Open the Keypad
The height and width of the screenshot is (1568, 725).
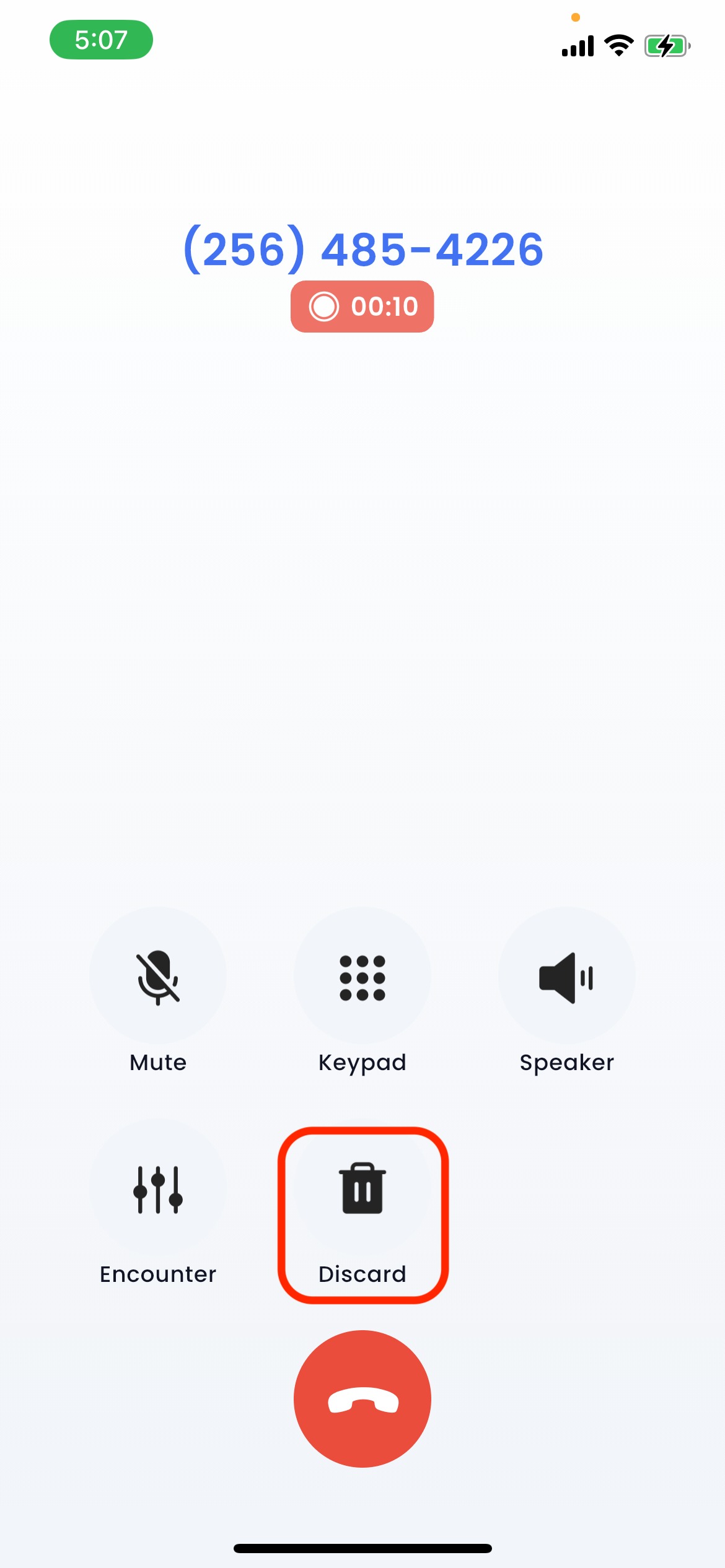click(362, 976)
